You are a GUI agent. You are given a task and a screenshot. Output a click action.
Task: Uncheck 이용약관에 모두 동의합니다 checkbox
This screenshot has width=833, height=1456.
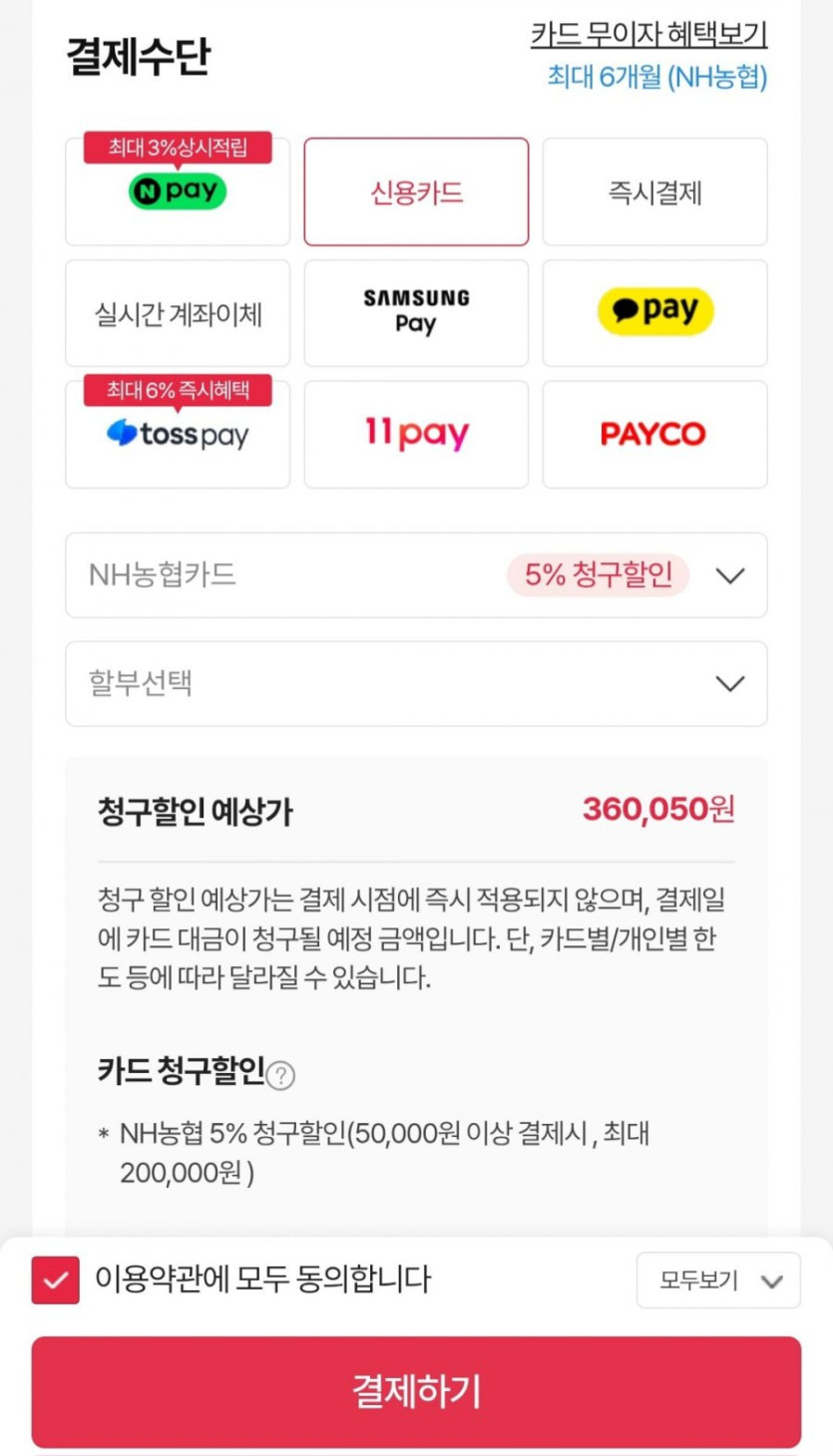(55, 1280)
